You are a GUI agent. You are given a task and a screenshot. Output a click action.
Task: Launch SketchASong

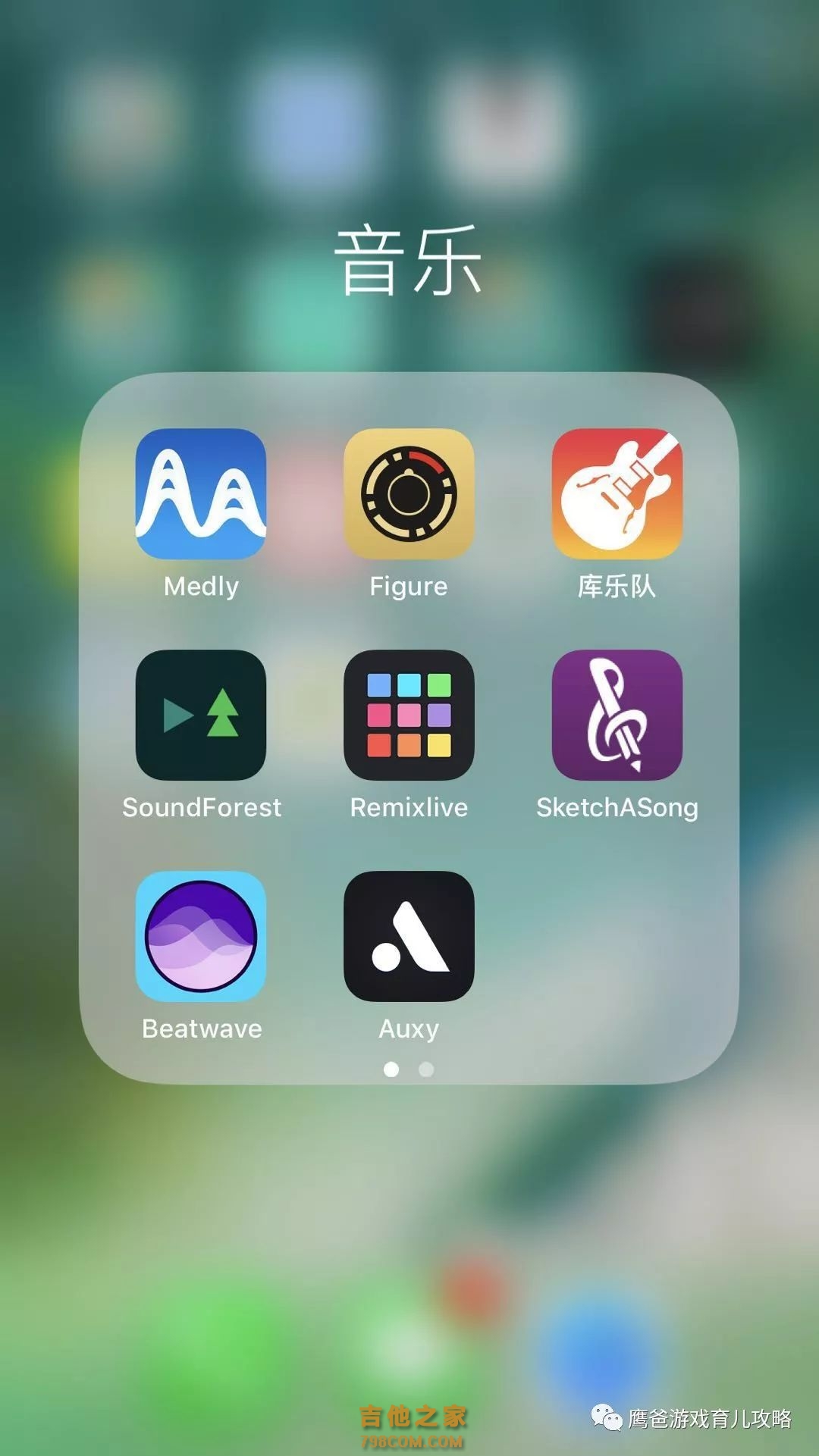tap(617, 715)
